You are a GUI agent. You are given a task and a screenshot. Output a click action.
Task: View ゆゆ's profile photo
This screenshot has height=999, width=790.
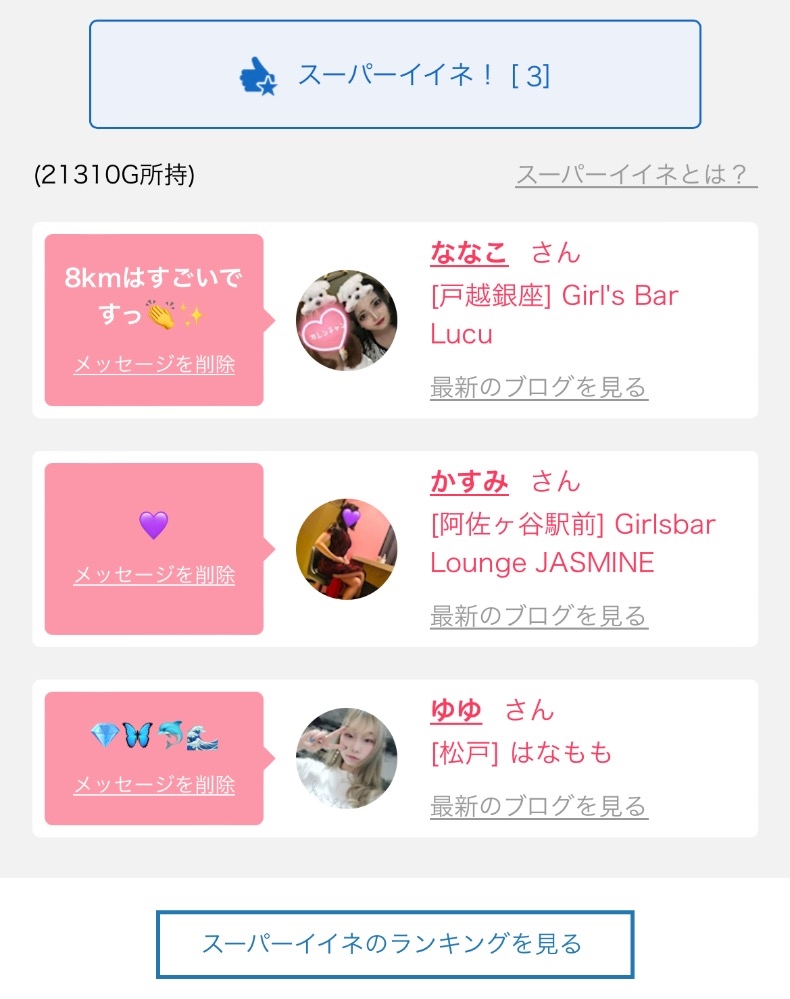346,758
